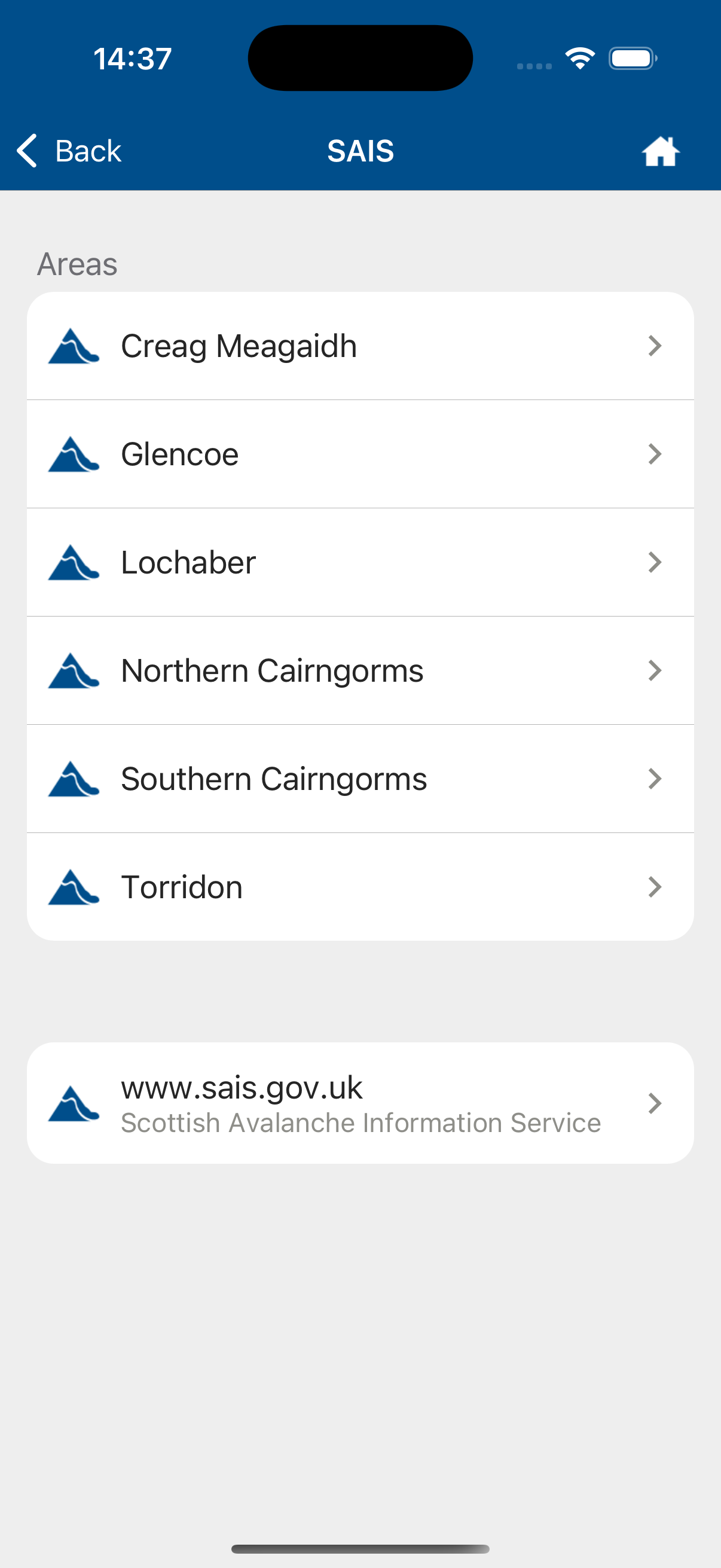View the Lochaber avalanche area

359,562
